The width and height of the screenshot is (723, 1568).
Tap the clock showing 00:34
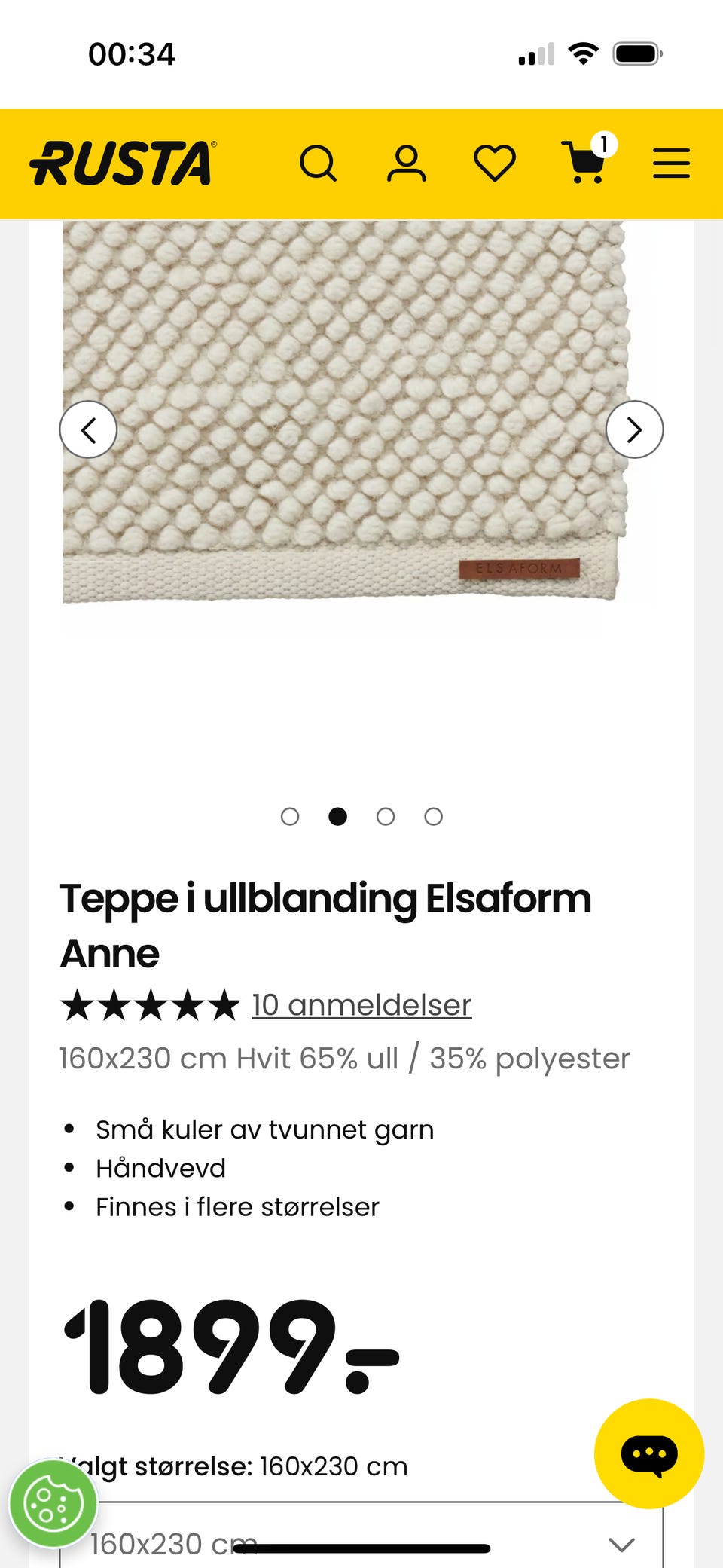click(130, 53)
